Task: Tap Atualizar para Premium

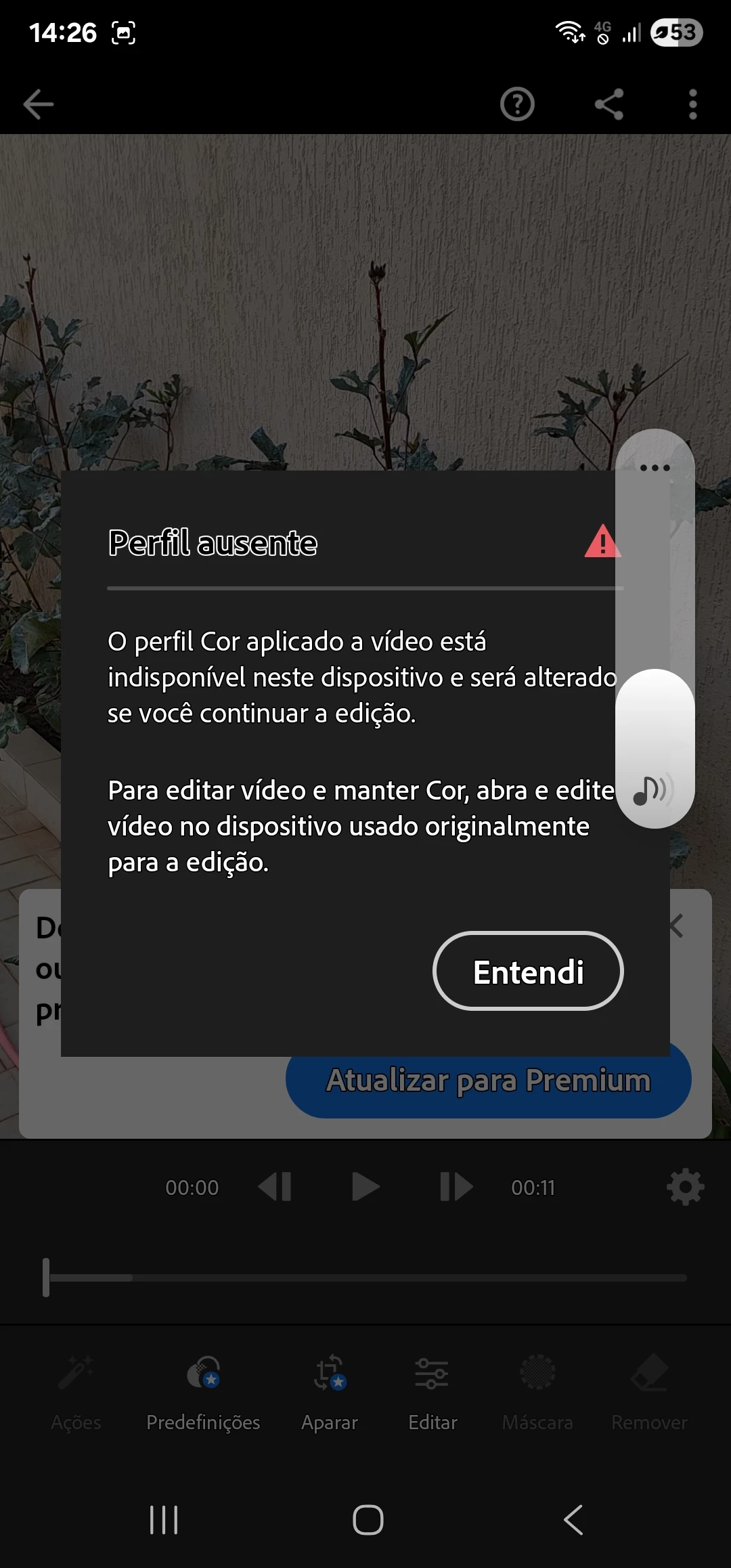Action: pyautogui.click(x=488, y=1081)
